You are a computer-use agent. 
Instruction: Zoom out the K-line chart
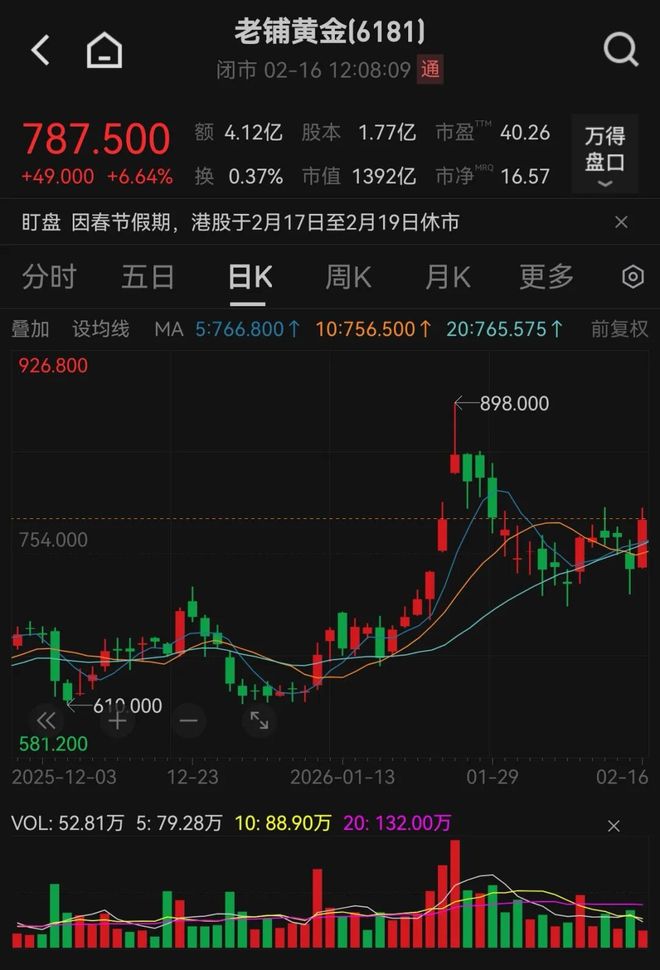(188, 719)
